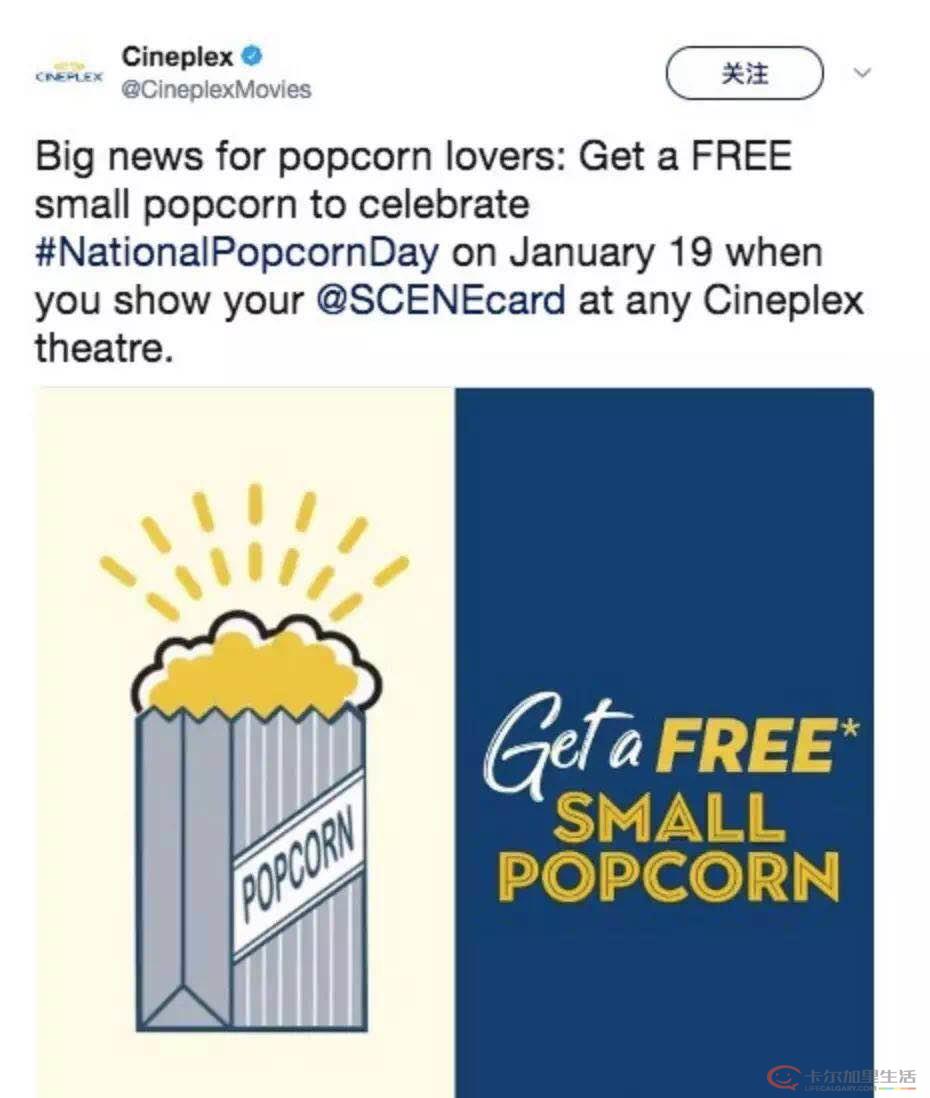The width and height of the screenshot is (930, 1098).
Task: Open the @SCENEcard mention
Action: (x=441, y=300)
